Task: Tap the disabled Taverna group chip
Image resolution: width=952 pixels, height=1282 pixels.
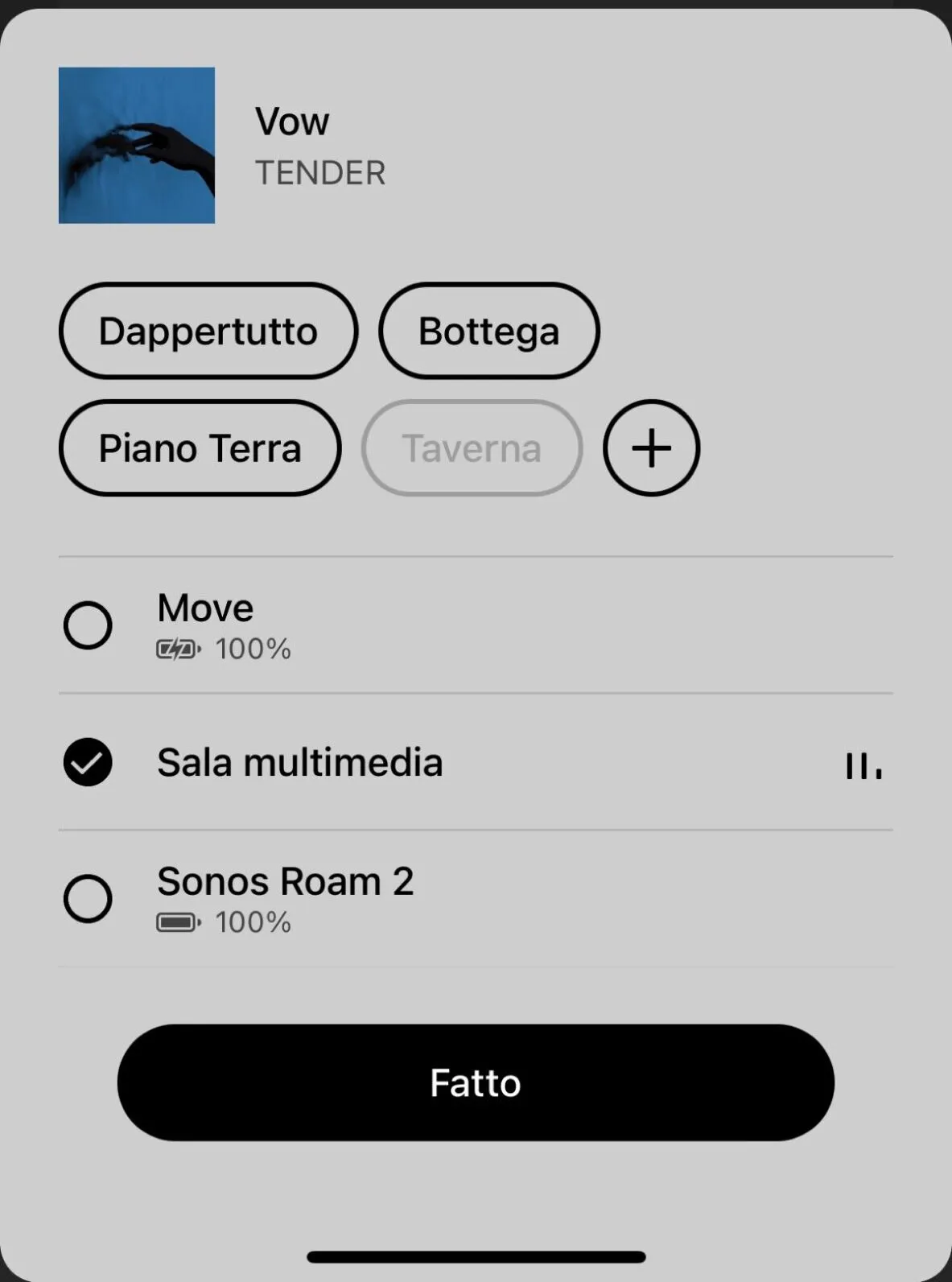Action: click(472, 448)
